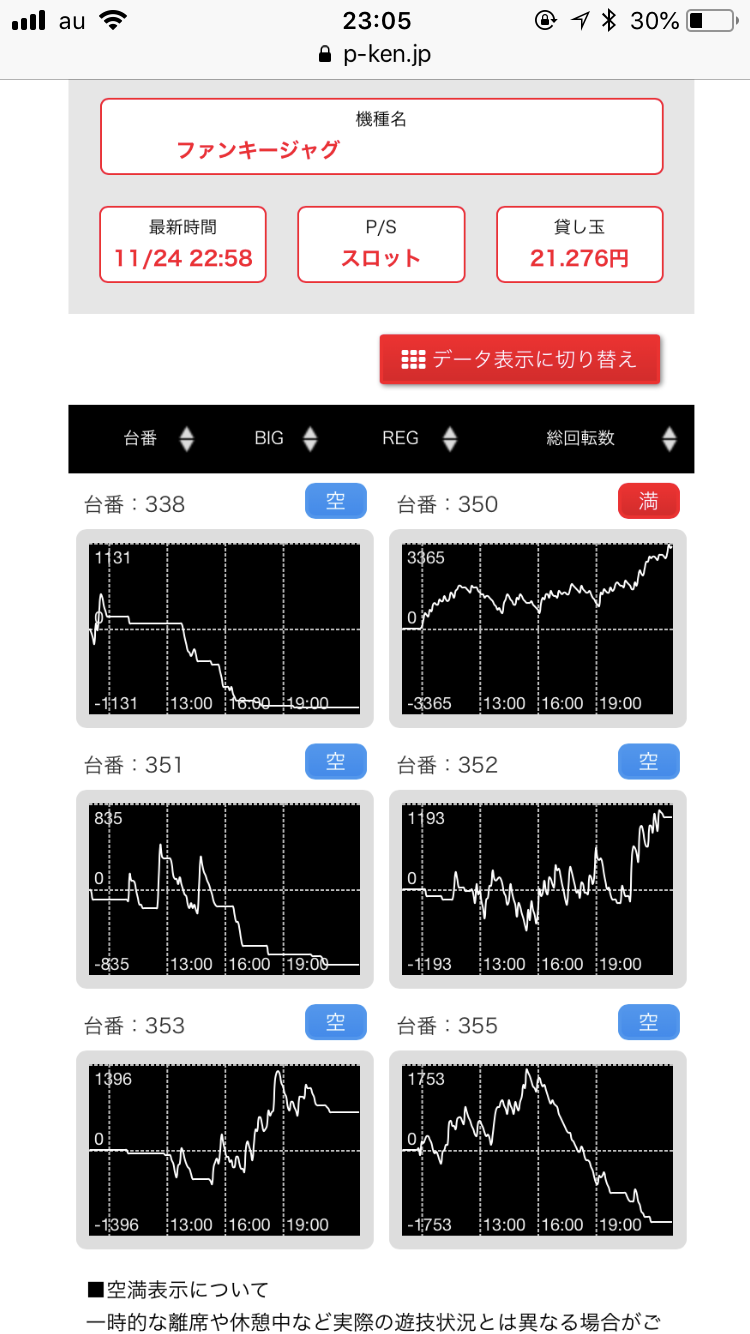Sort by 総回転数 column
750x1334 pixels.
[611, 438]
